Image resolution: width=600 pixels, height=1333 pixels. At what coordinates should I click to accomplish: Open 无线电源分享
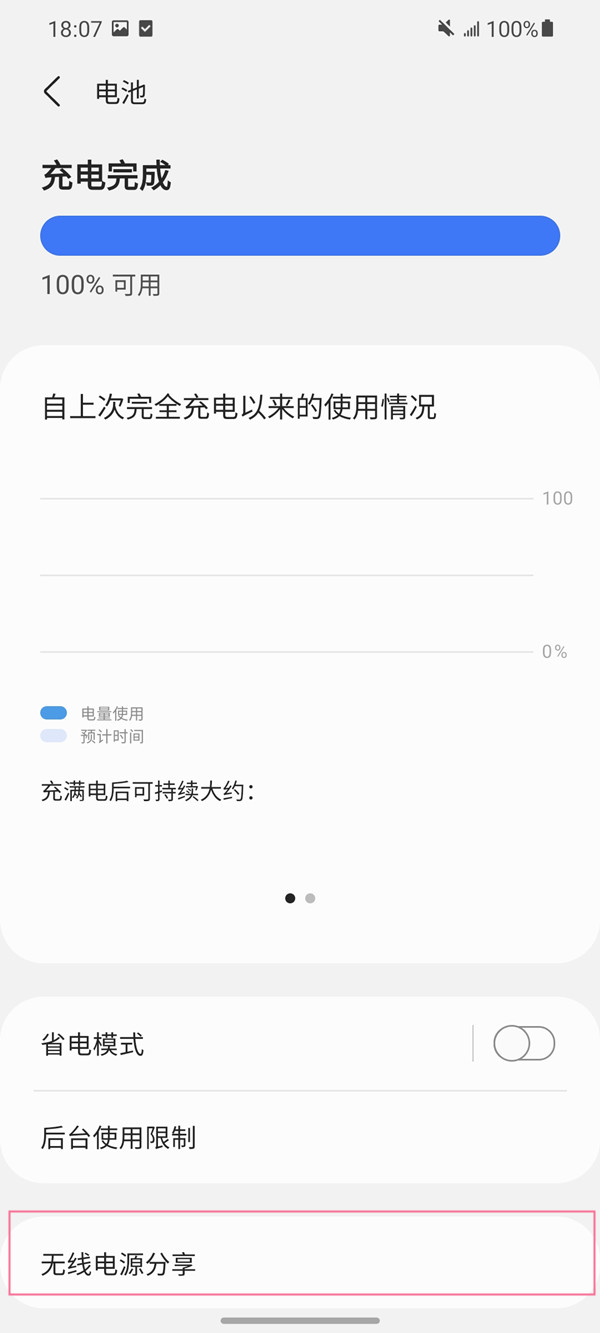[300, 1264]
